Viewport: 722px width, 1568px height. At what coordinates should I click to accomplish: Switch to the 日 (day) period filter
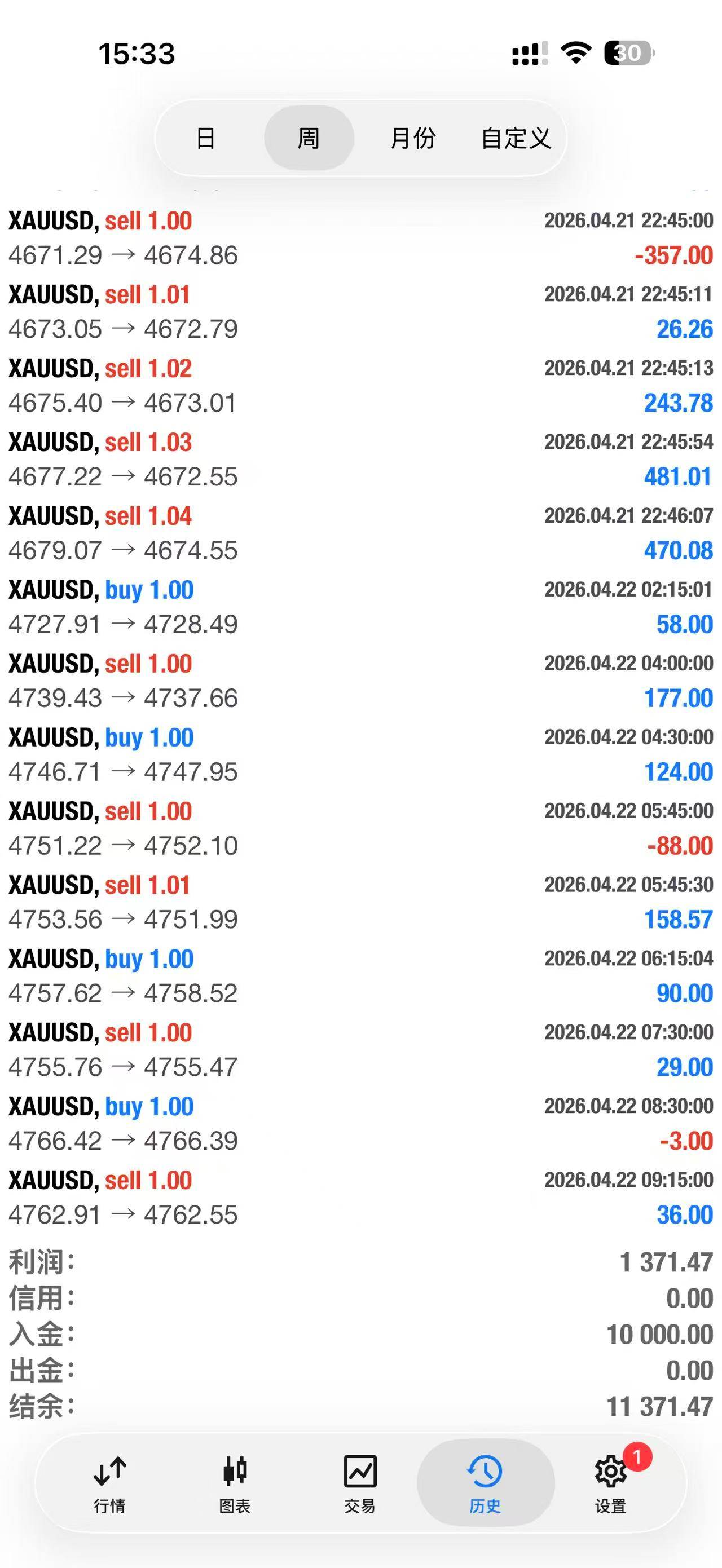point(206,138)
